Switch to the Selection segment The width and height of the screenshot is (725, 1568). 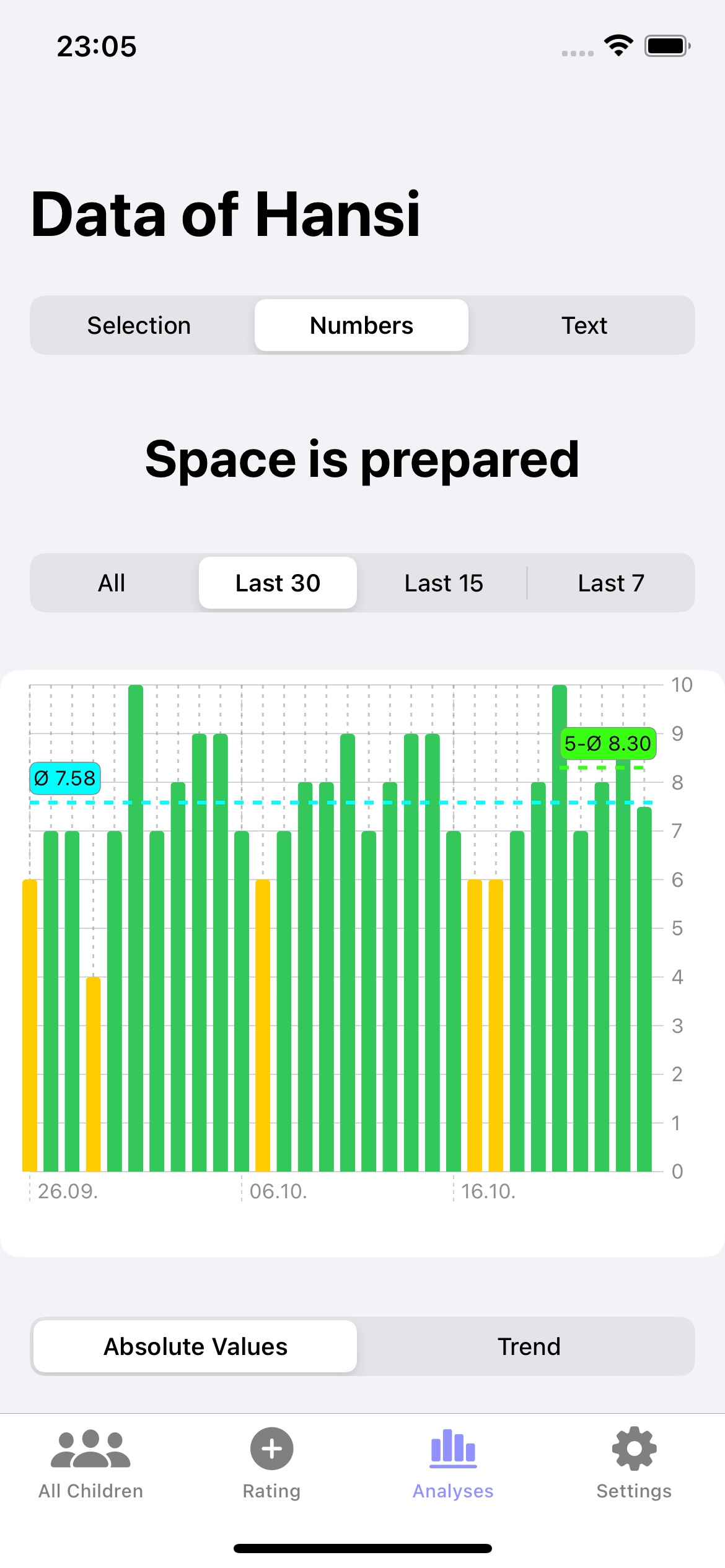tap(139, 325)
